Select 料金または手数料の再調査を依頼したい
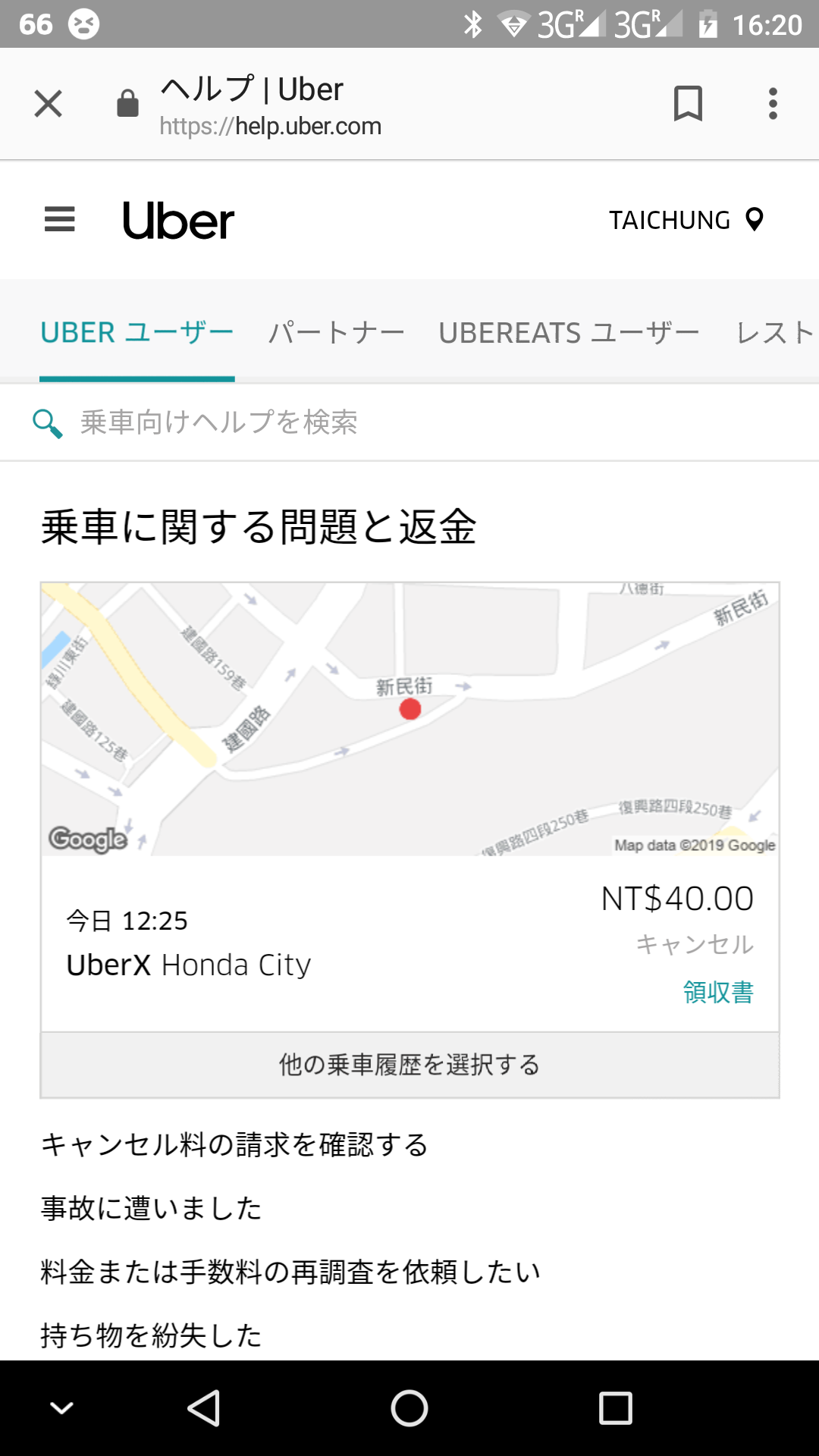Image resolution: width=819 pixels, height=1456 pixels. point(290,1272)
